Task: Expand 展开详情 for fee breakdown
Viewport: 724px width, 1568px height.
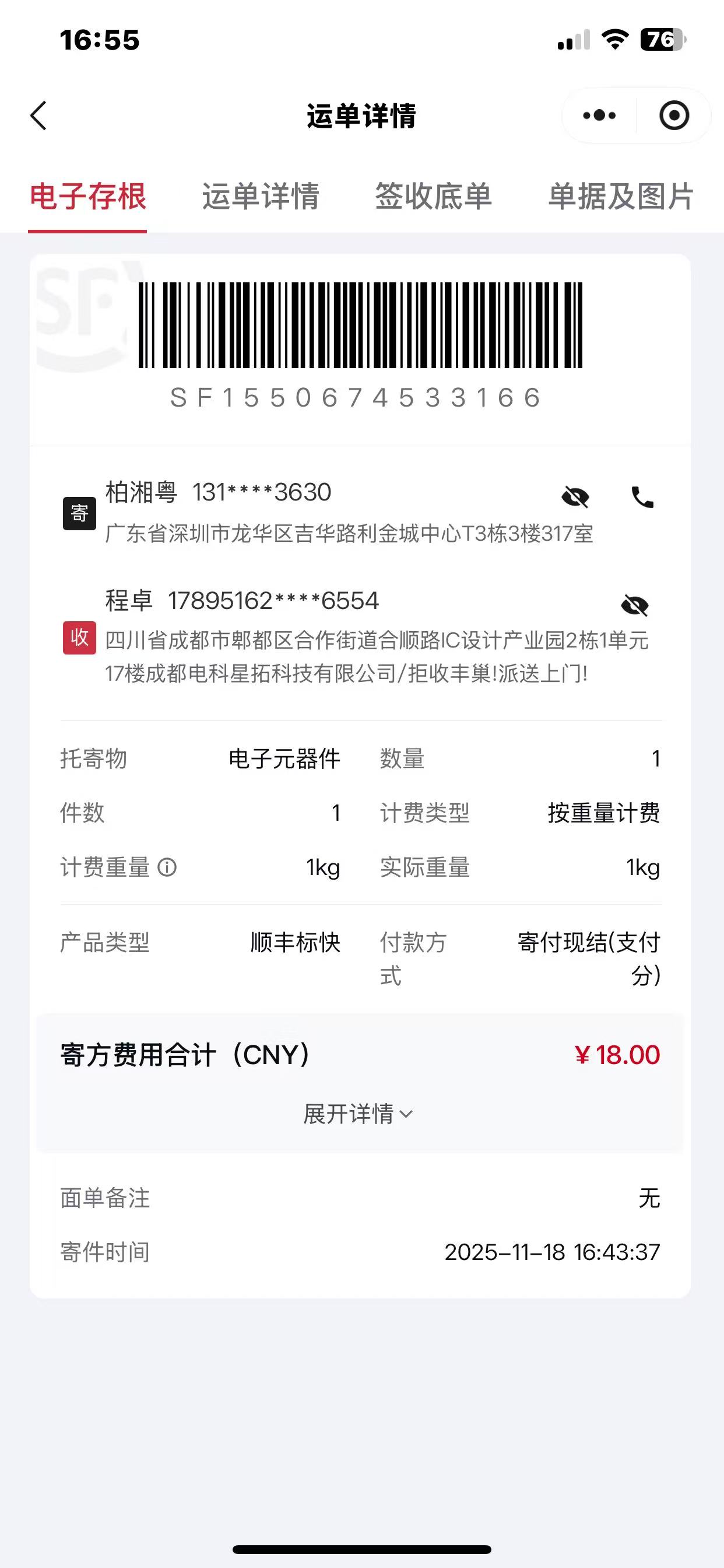Action: 359,1114
